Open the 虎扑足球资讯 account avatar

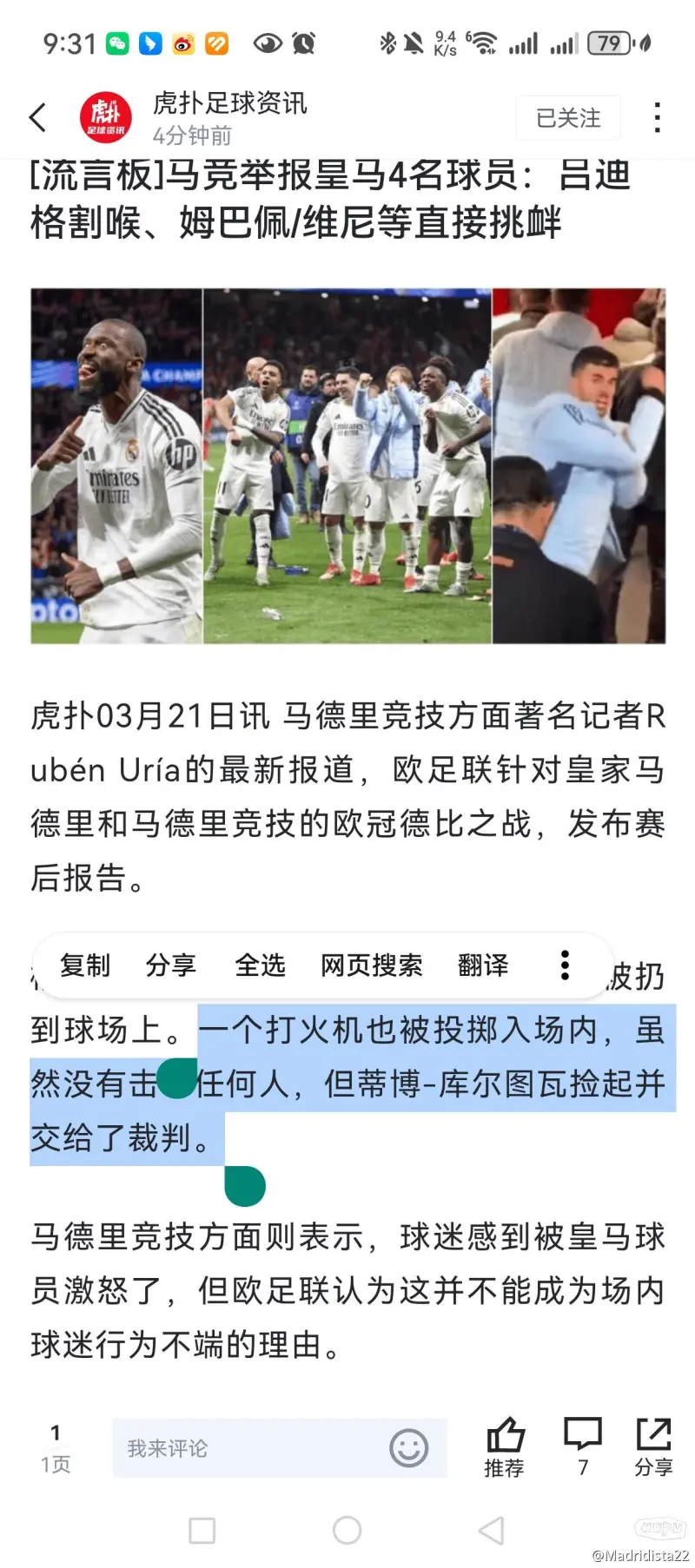click(106, 118)
